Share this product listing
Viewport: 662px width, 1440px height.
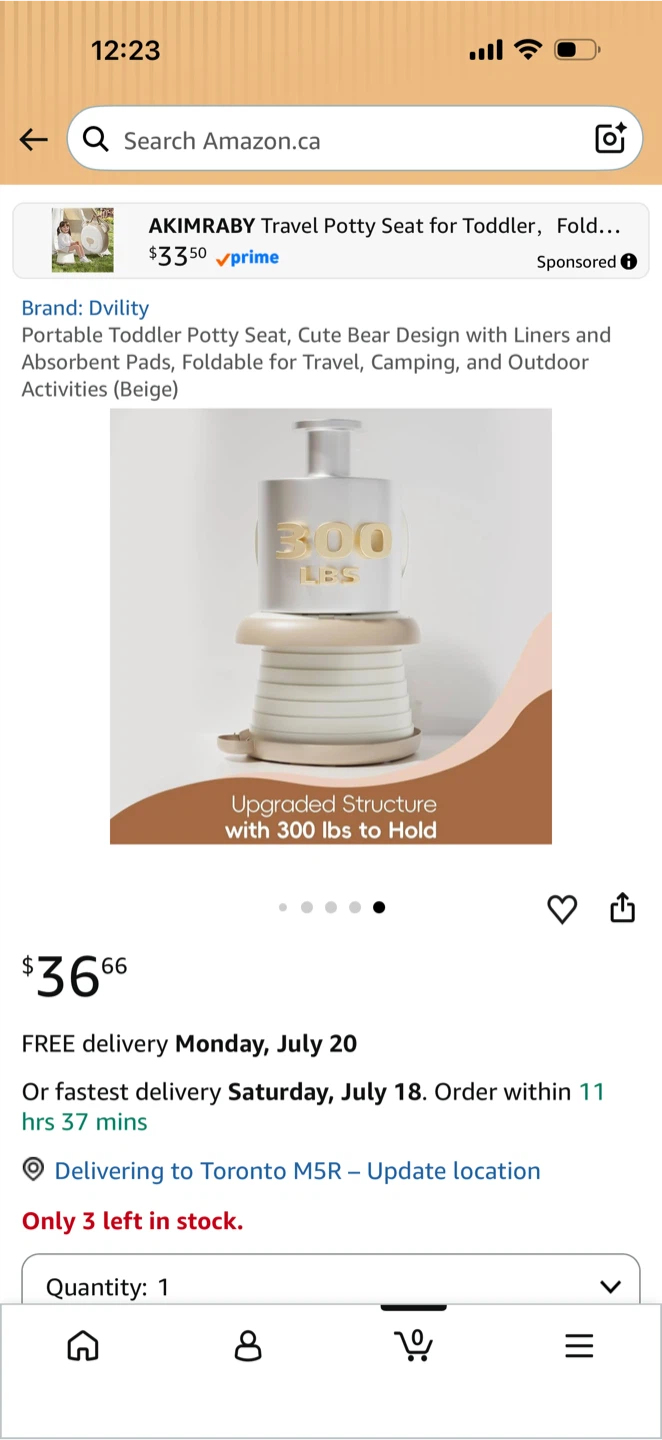pos(622,907)
